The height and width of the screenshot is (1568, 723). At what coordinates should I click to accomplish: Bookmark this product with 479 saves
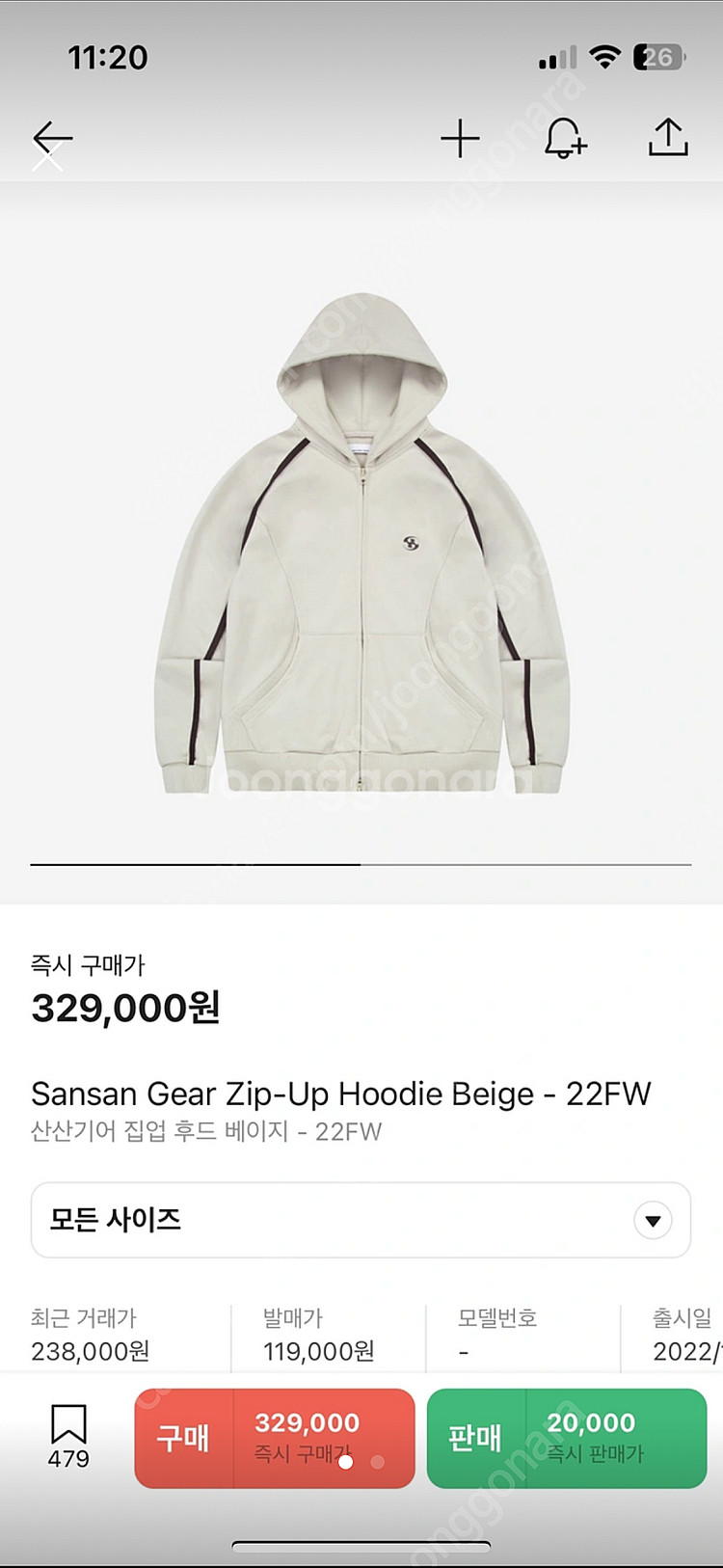point(68,1435)
